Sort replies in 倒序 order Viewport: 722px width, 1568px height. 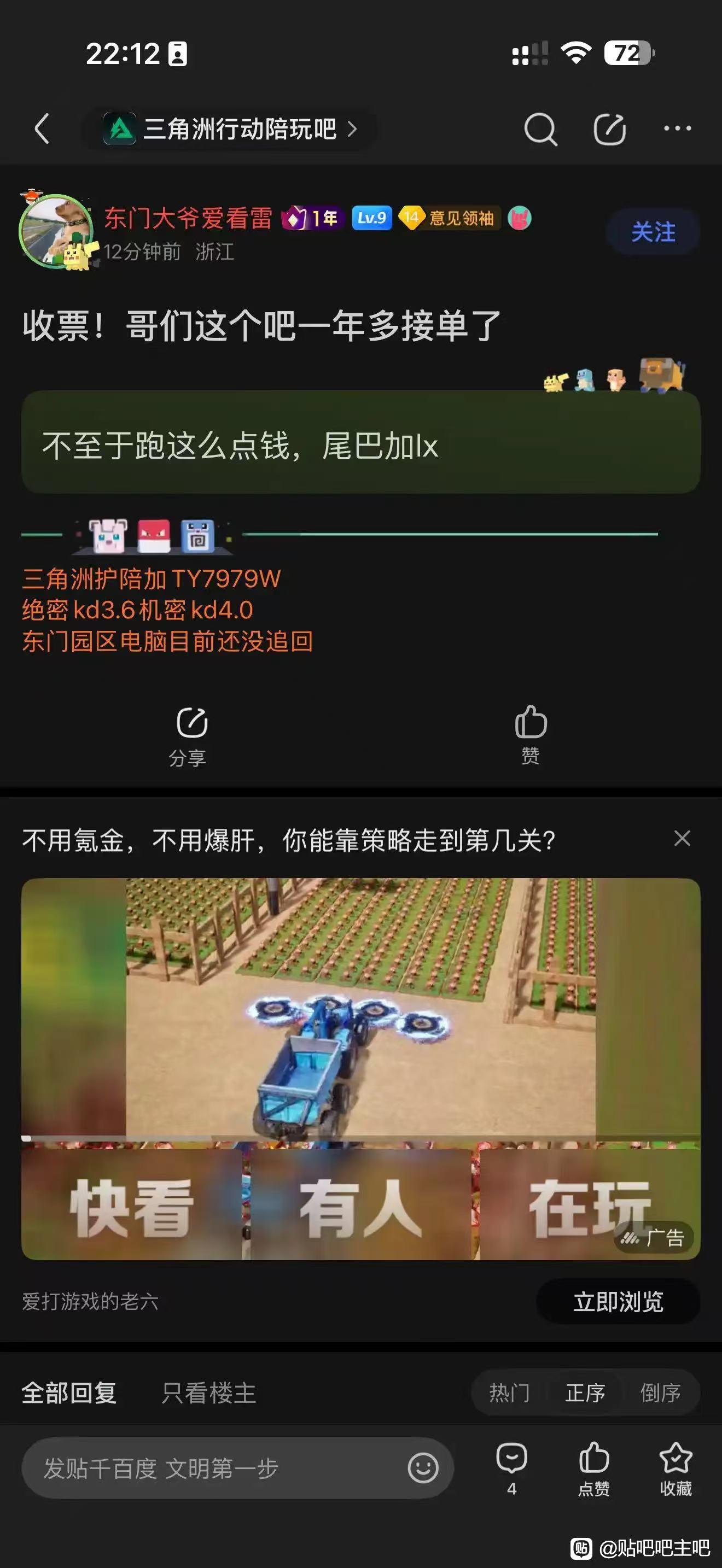[660, 1393]
